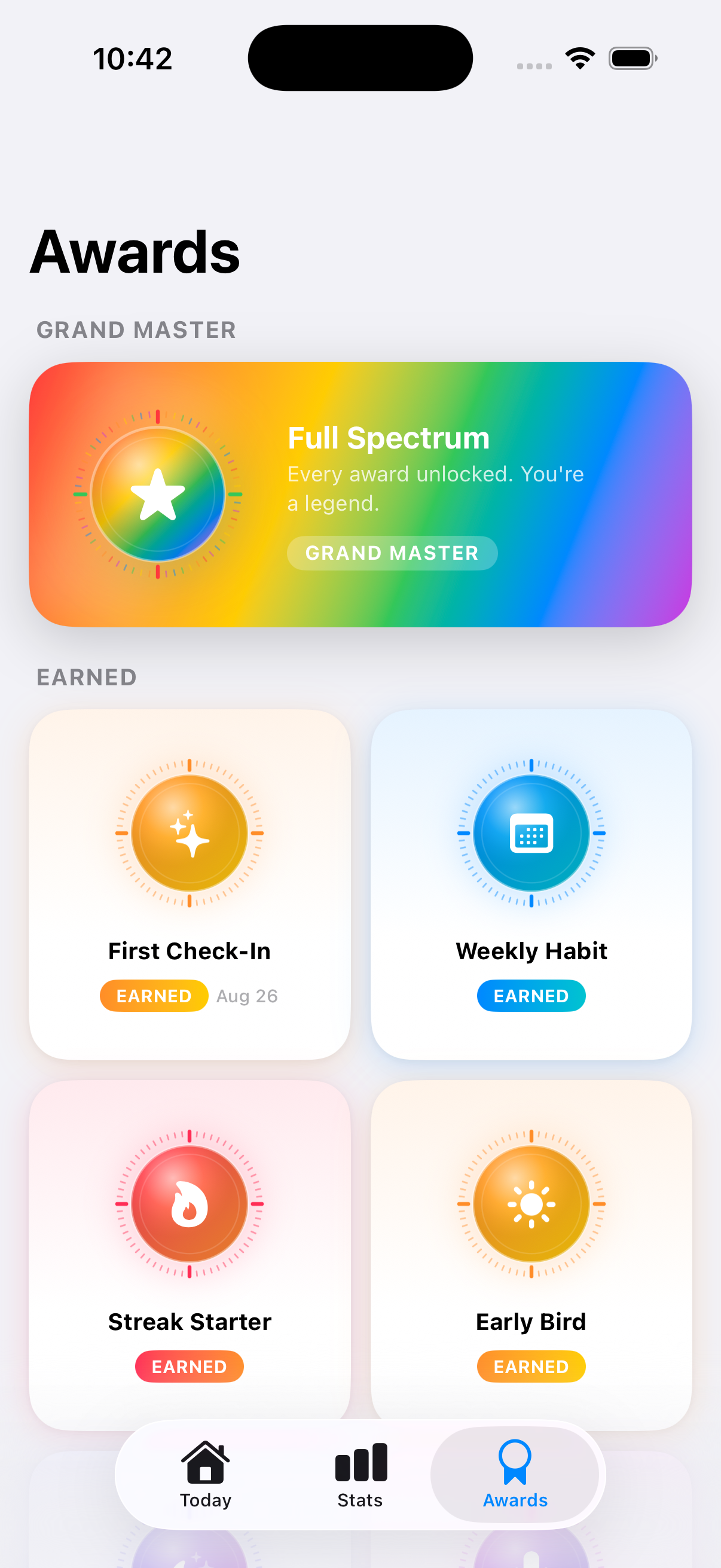This screenshot has width=721, height=1568.
Task: Go to the Stats tab
Action: tap(360, 1474)
